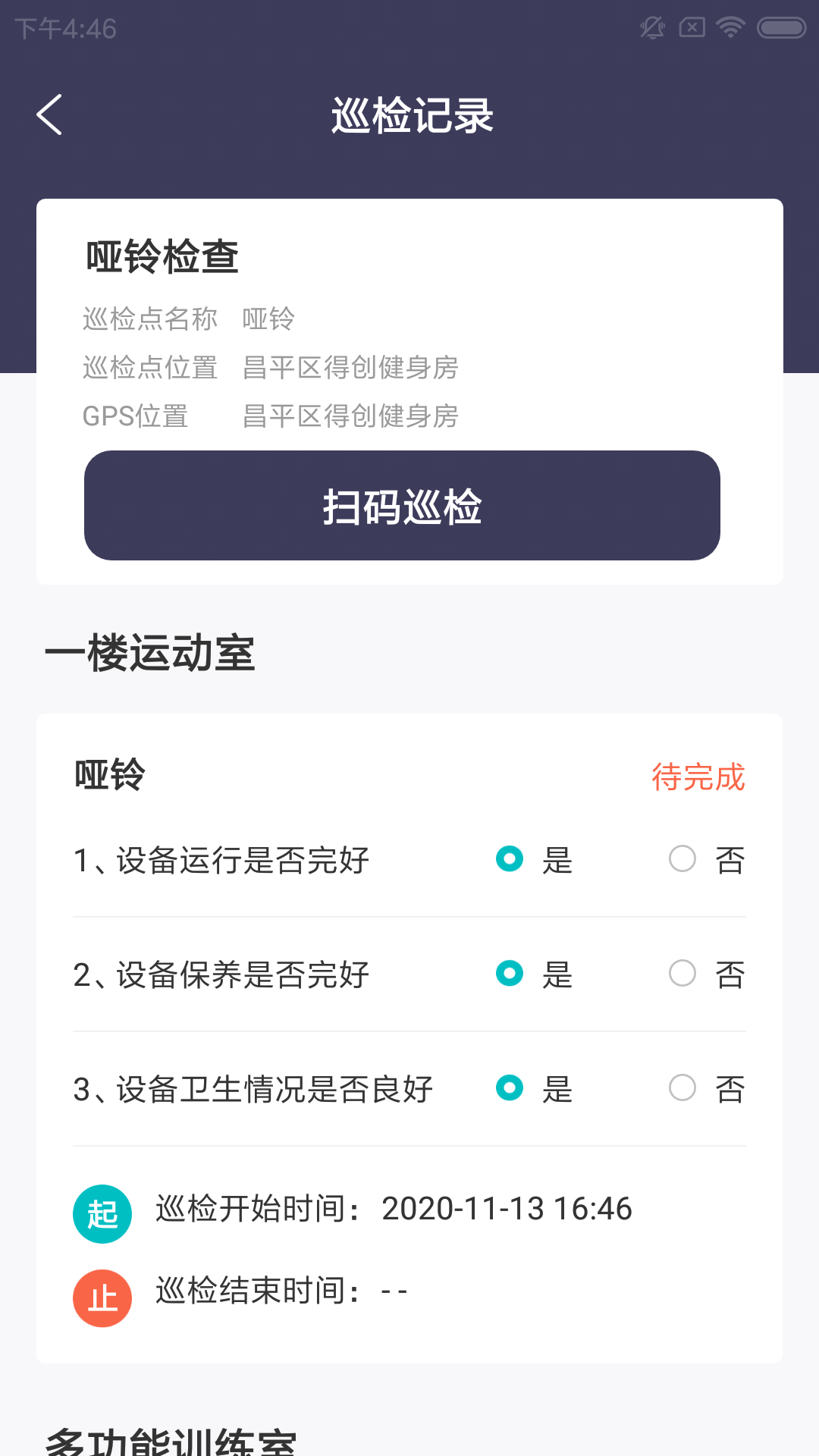Tap the battery indicator in the status bar
The height and width of the screenshot is (1456, 819).
(x=775, y=27)
